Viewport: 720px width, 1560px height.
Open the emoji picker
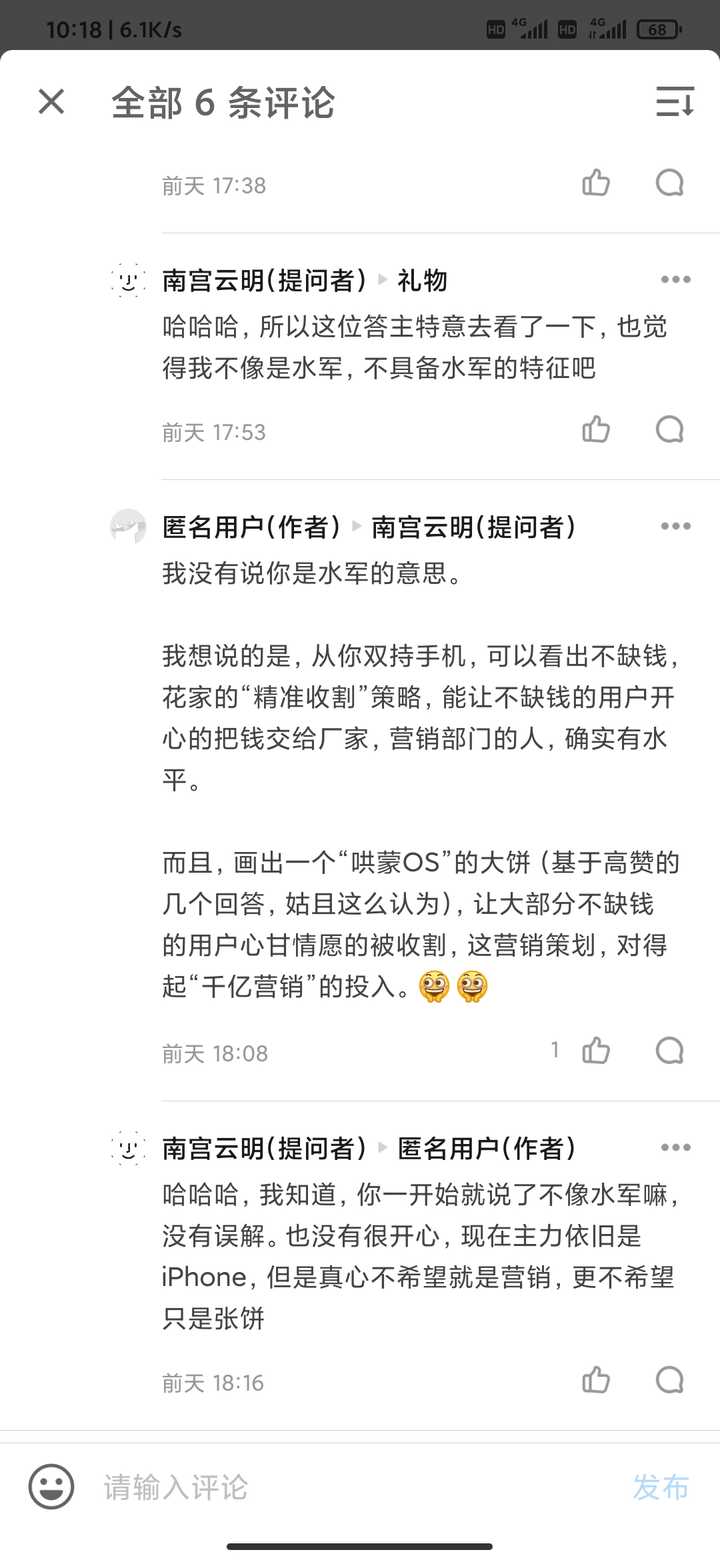pyautogui.click(x=51, y=1487)
